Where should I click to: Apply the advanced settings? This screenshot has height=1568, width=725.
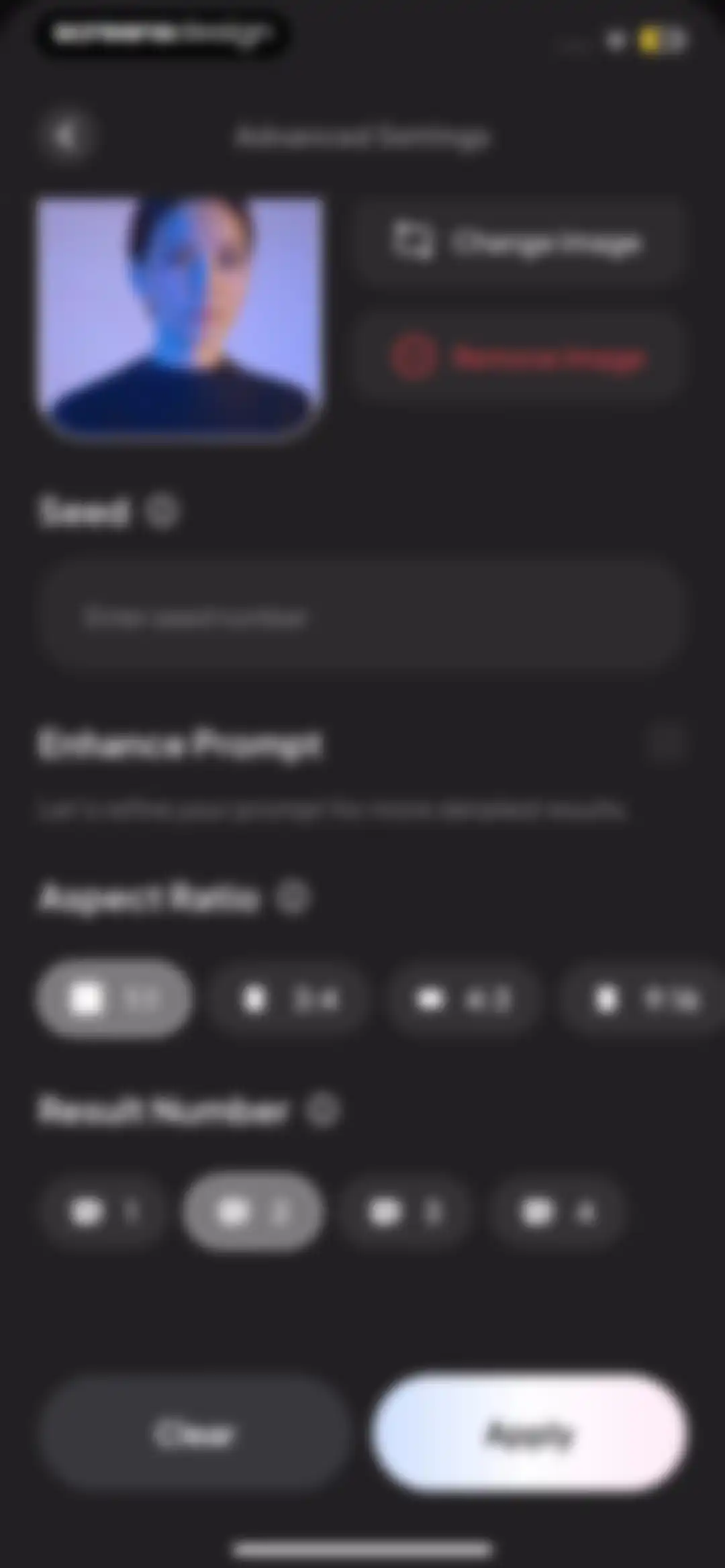click(530, 1434)
